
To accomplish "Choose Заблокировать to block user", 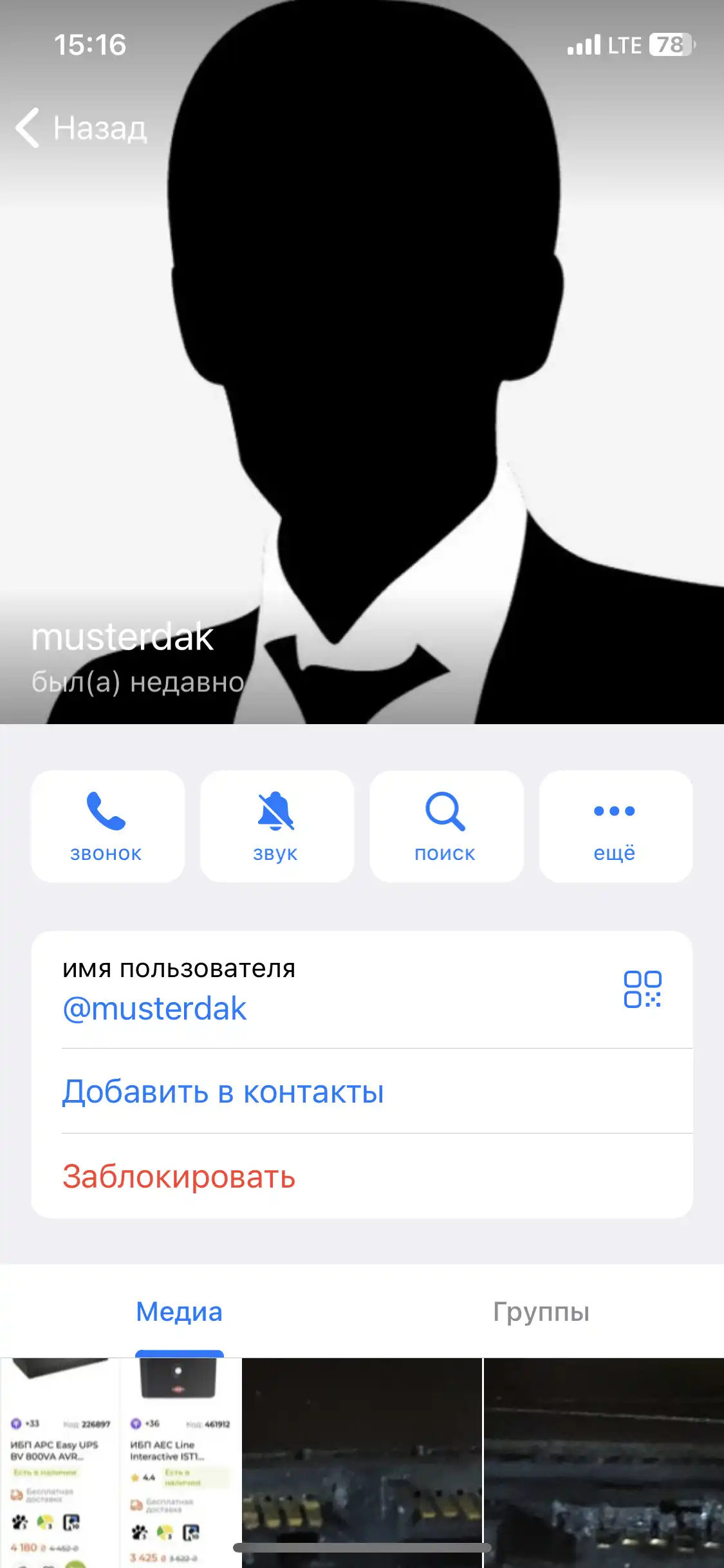I will pyautogui.click(x=179, y=1177).
